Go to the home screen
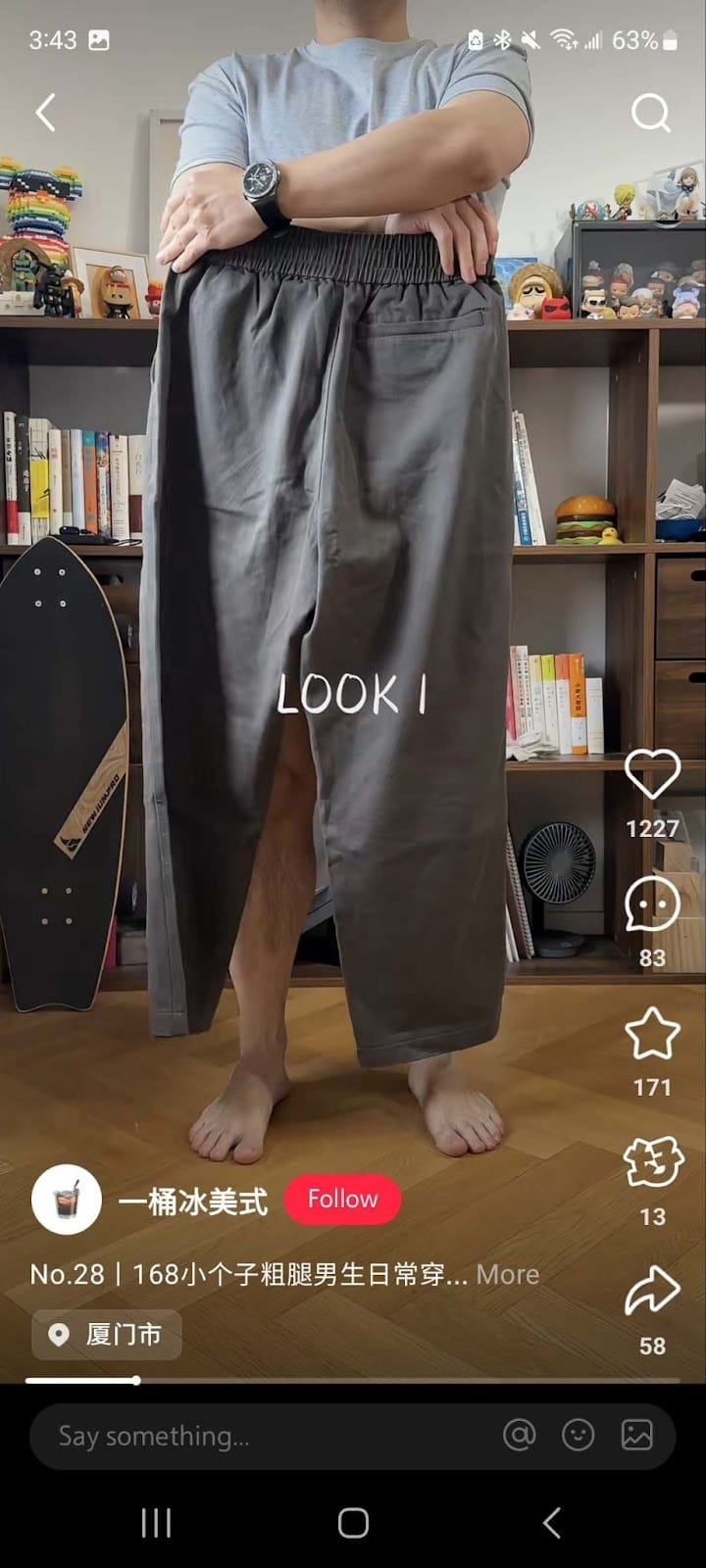Viewport: 706px width, 1568px height. tap(353, 1523)
